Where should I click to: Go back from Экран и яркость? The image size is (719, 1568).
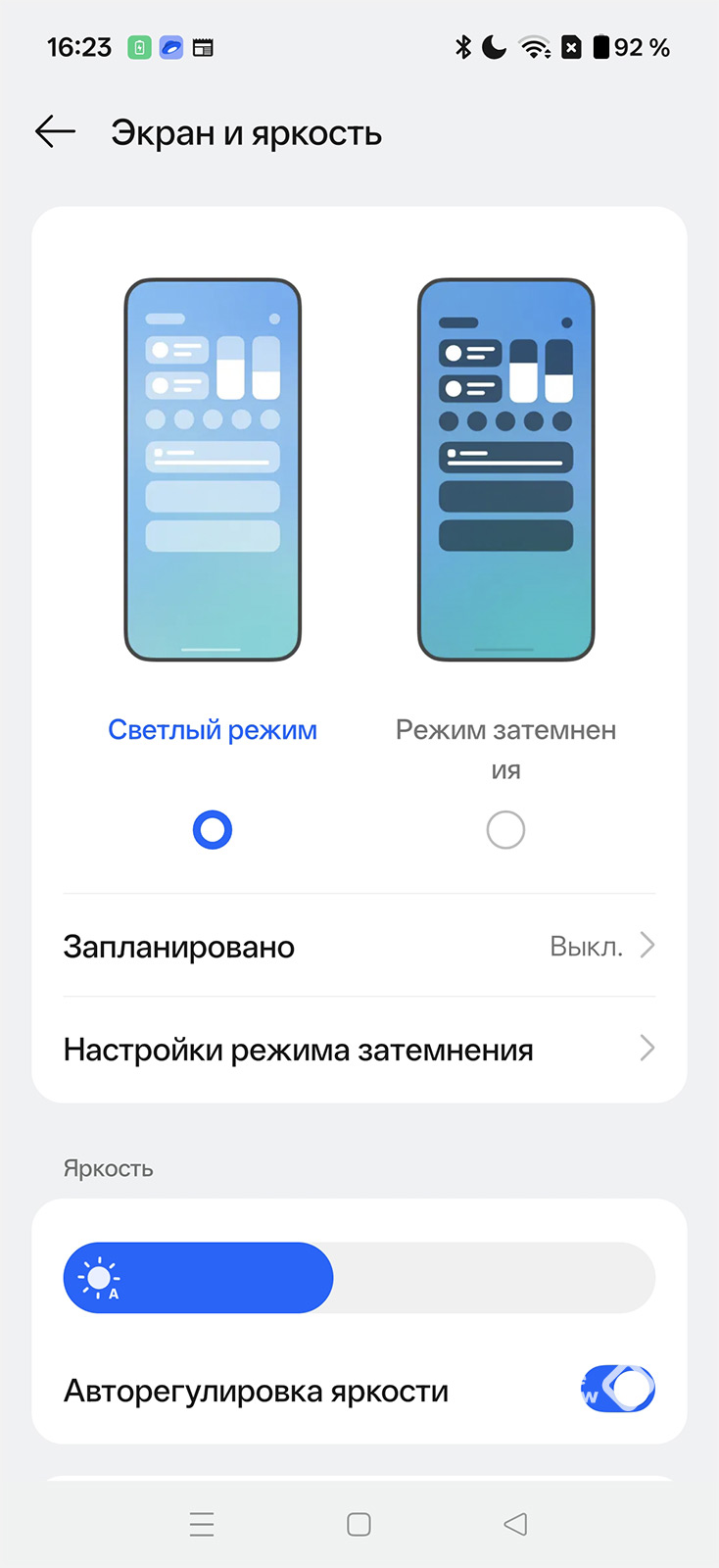pyautogui.click(x=55, y=131)
